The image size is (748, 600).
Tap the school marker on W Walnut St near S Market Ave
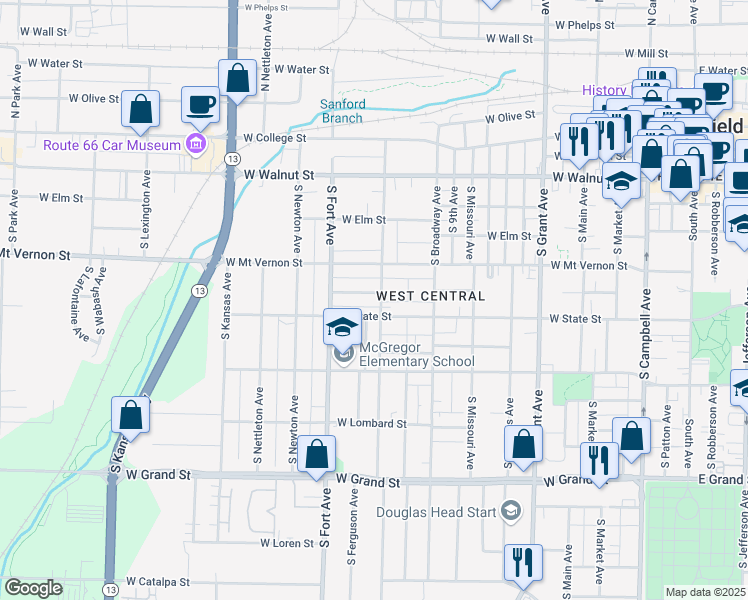[x=621, y=182]
